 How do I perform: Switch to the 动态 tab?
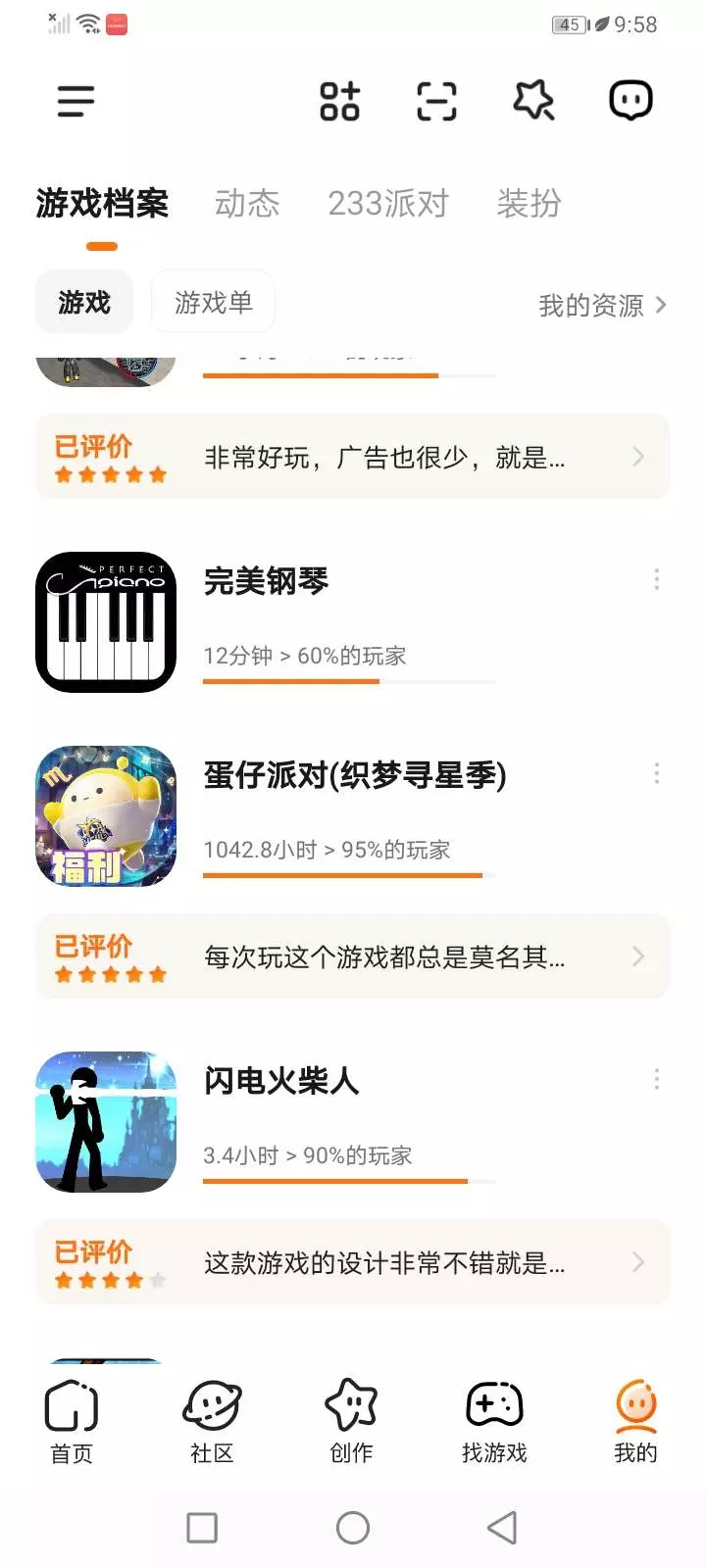pos(247,204)
